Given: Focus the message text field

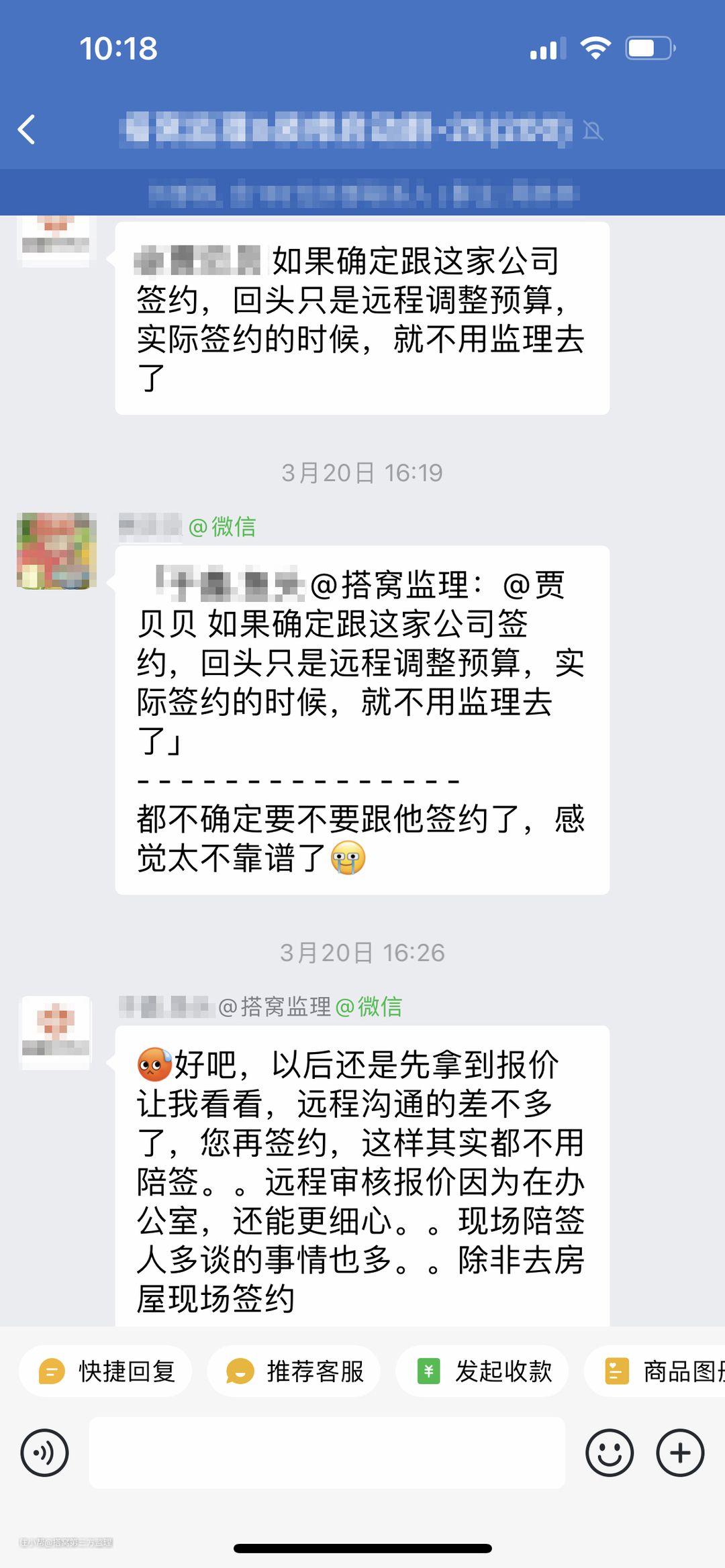Looking at the screenshot, I should pos(327,1453).
